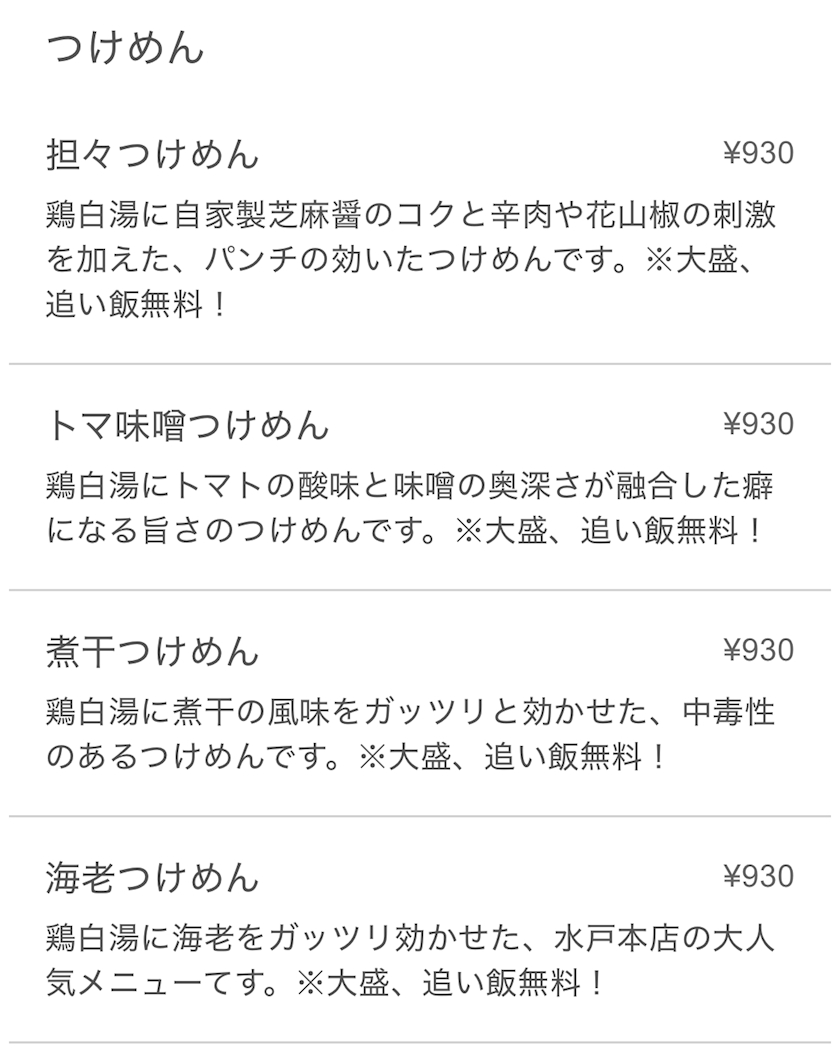The image size is (840, 1054).
Task: Open the 担々つけめん menu item
Action: [x=153, y=155]
